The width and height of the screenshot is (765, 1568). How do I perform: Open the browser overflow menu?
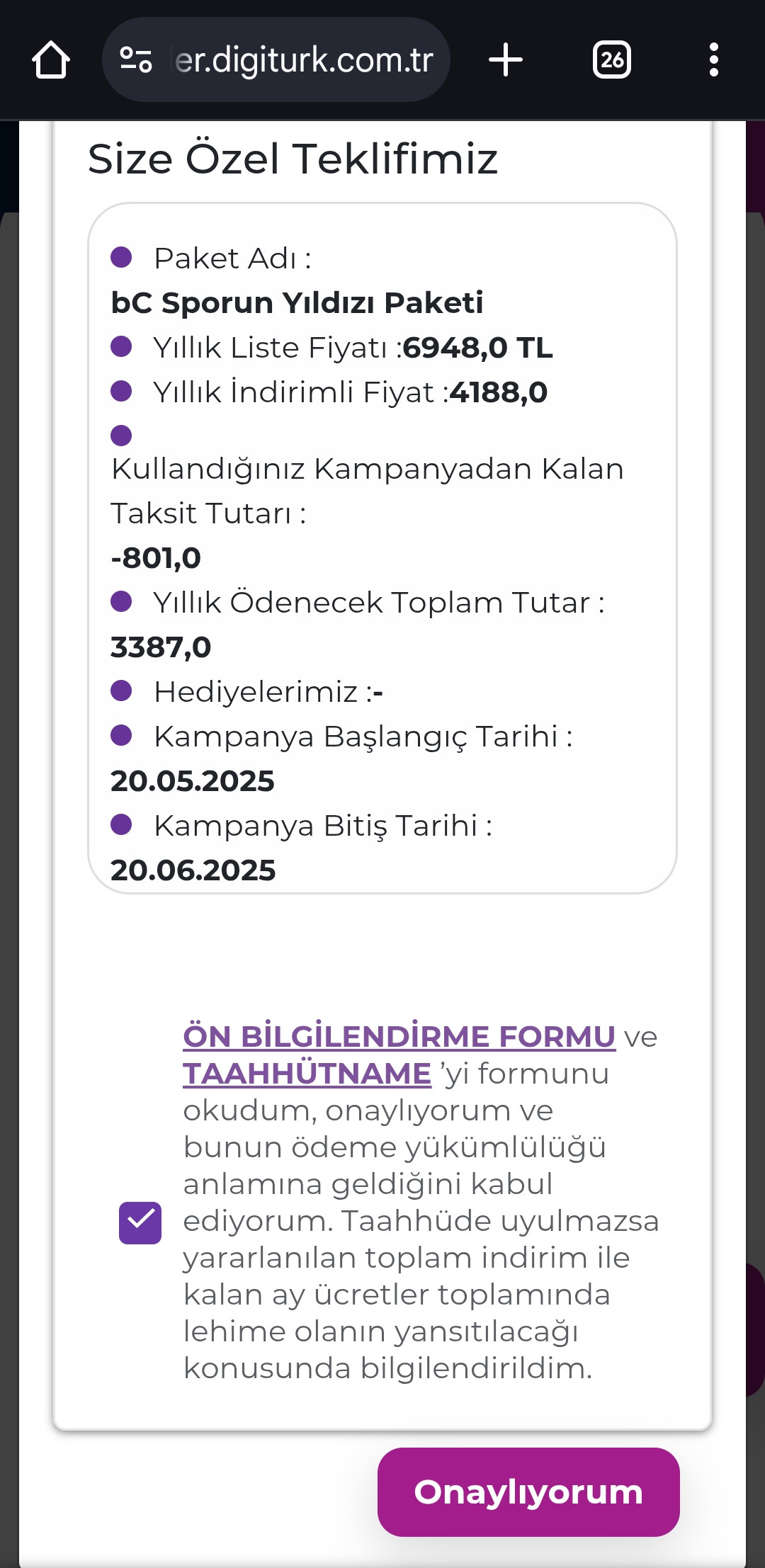[714, 59]
